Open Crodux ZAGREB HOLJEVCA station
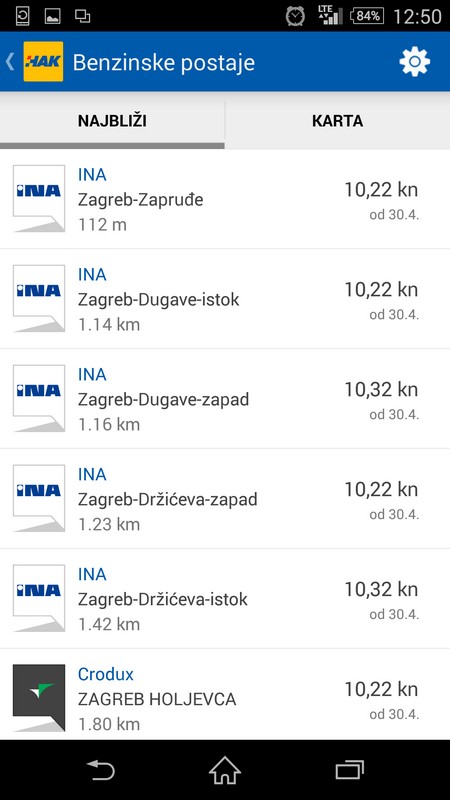Image resolution: width=450 pixels, height=800 pixels. pyautogui.click(x=225, y=695)
